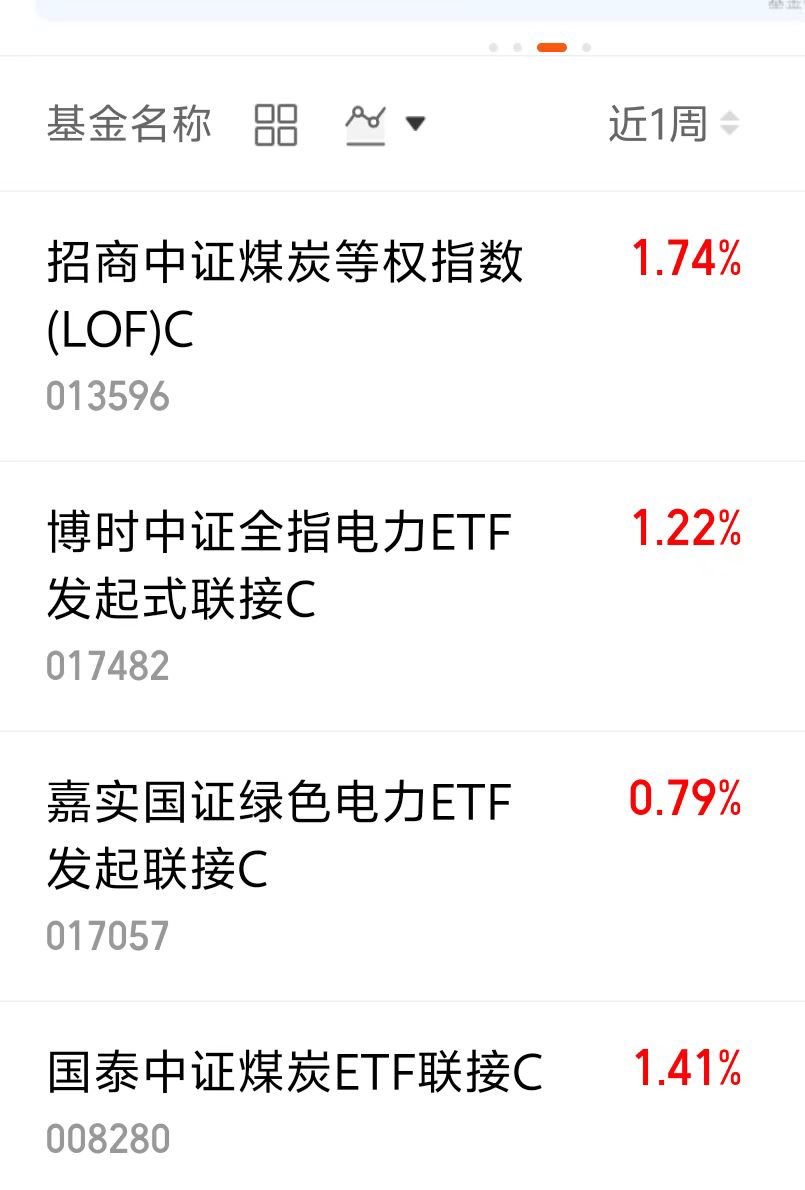Open 国泰中证煤炭ETF联接C fund
This screenshot has height=1190, width=805.
point(402,1096)
